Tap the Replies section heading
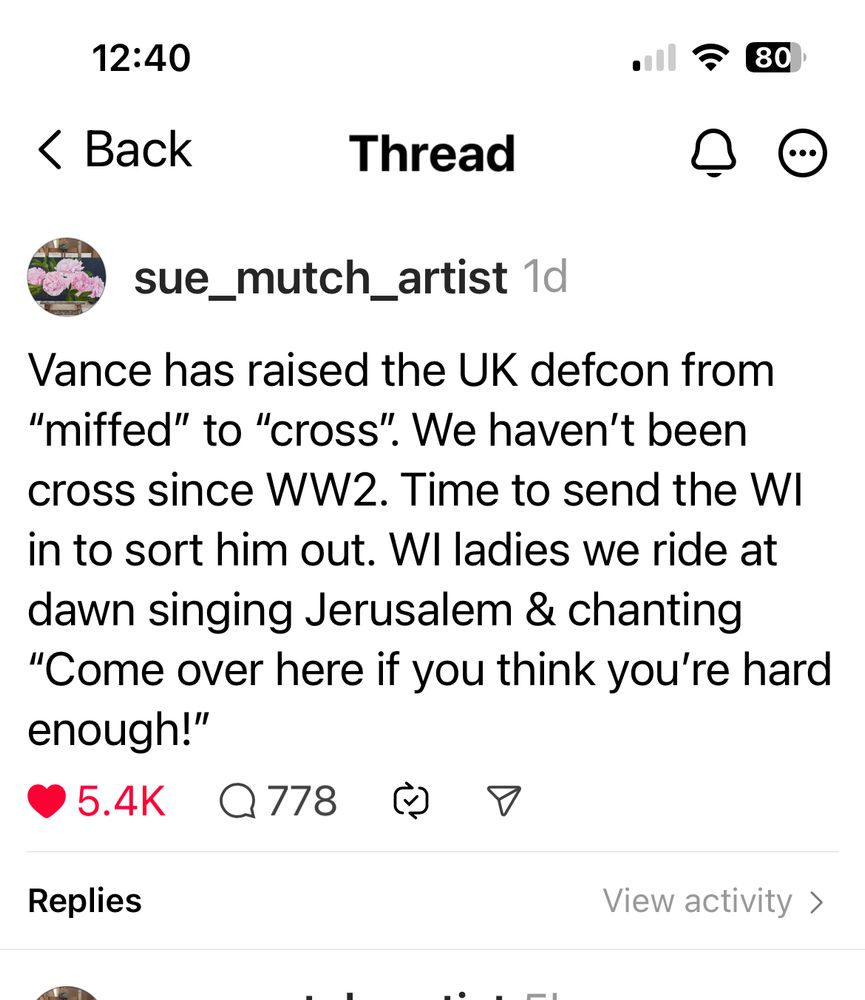 tap(84, 901)
